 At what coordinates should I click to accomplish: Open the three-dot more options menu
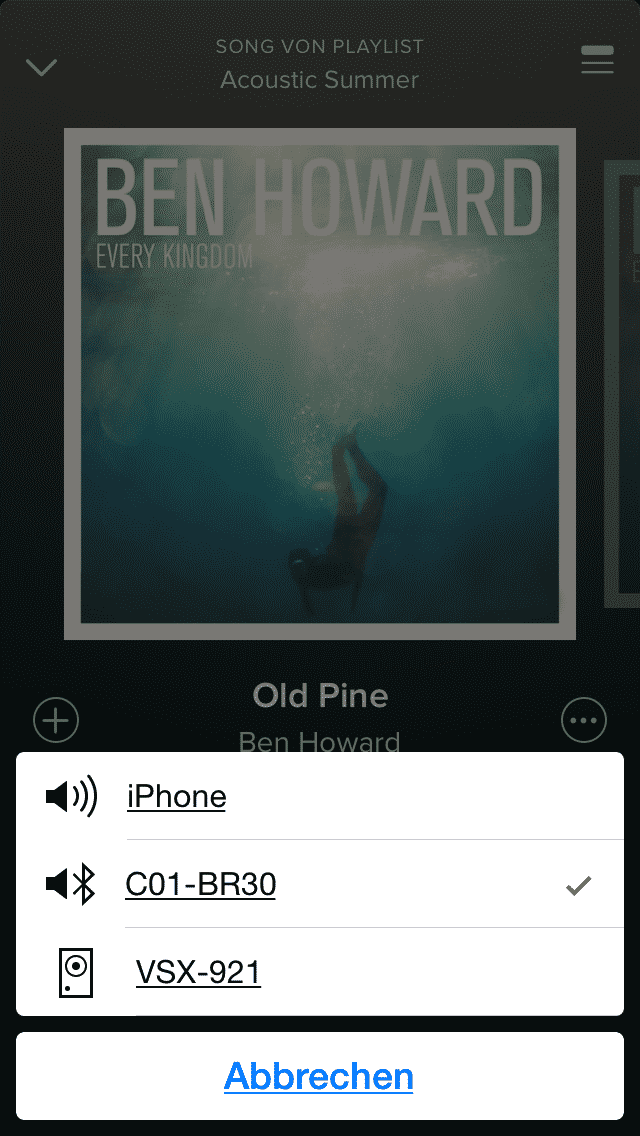click(584, 720)
